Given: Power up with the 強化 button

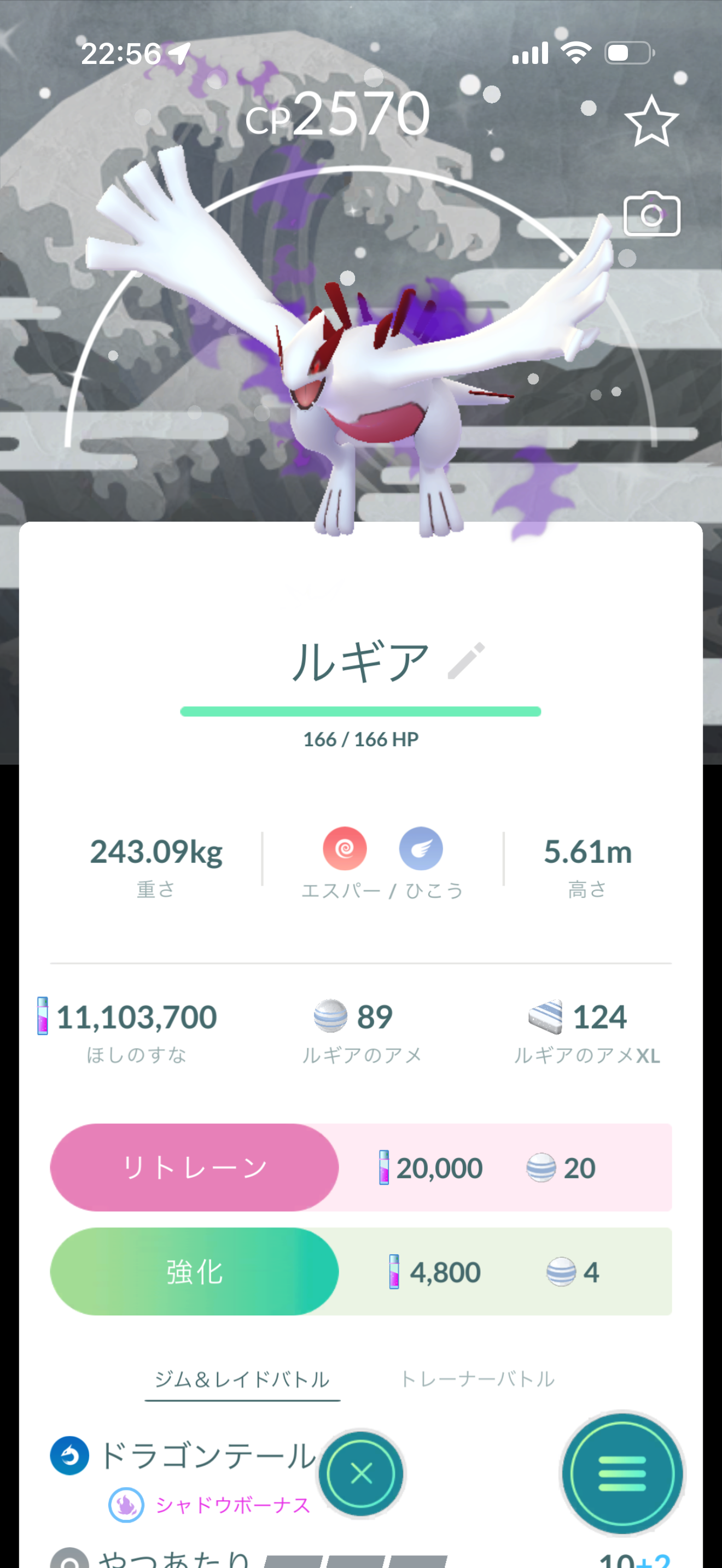Looking at the screenshot, I should (x=194, y=1272).
